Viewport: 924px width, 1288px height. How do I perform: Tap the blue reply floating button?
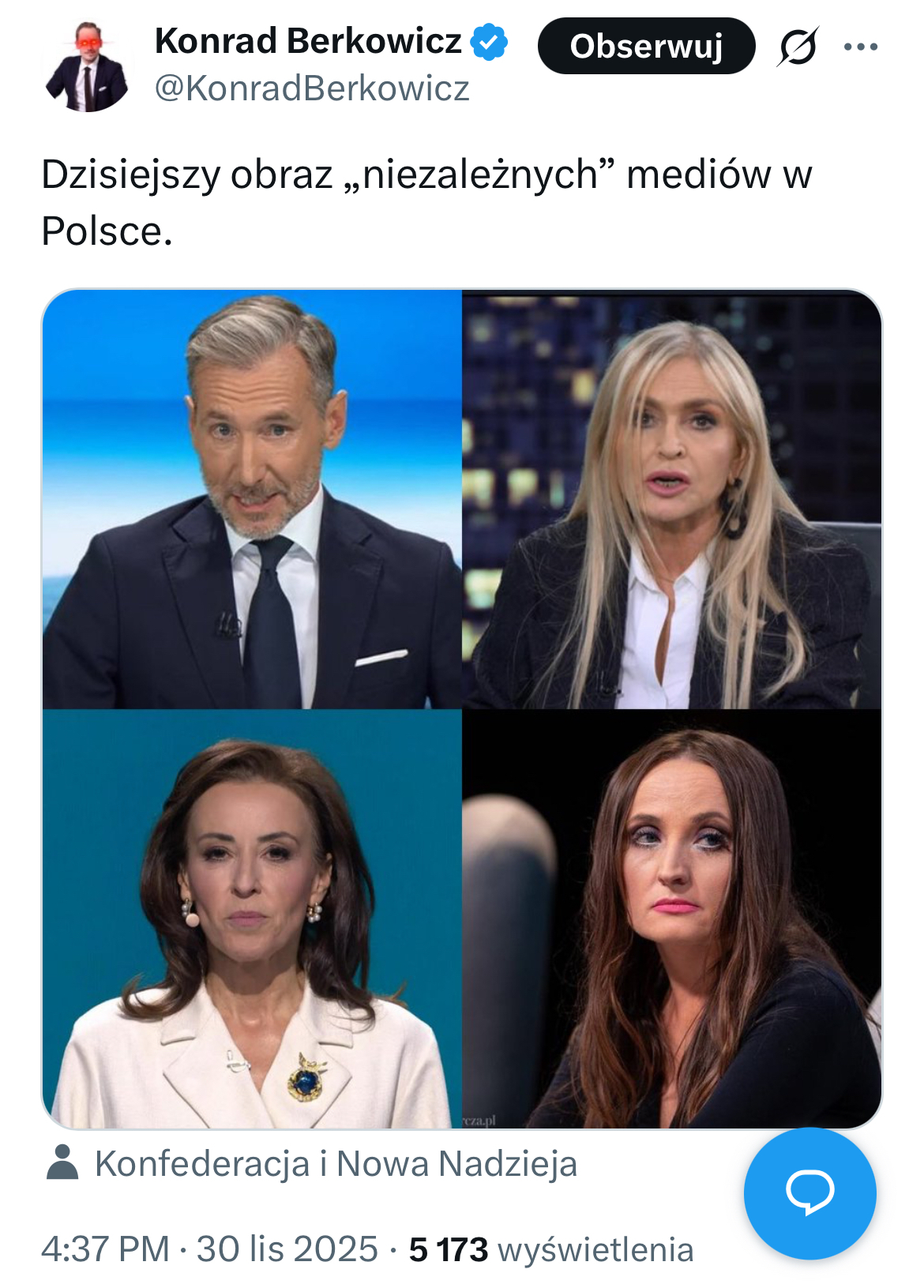pos(809,1192)
